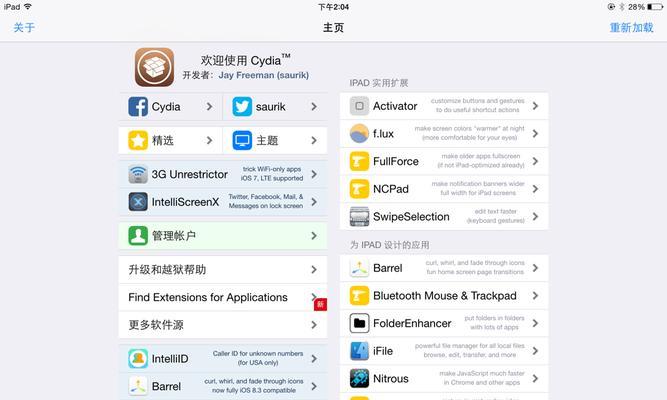667x400 pixels.
Task: Select Activator under iPad extensions
Action: (444, 106)
